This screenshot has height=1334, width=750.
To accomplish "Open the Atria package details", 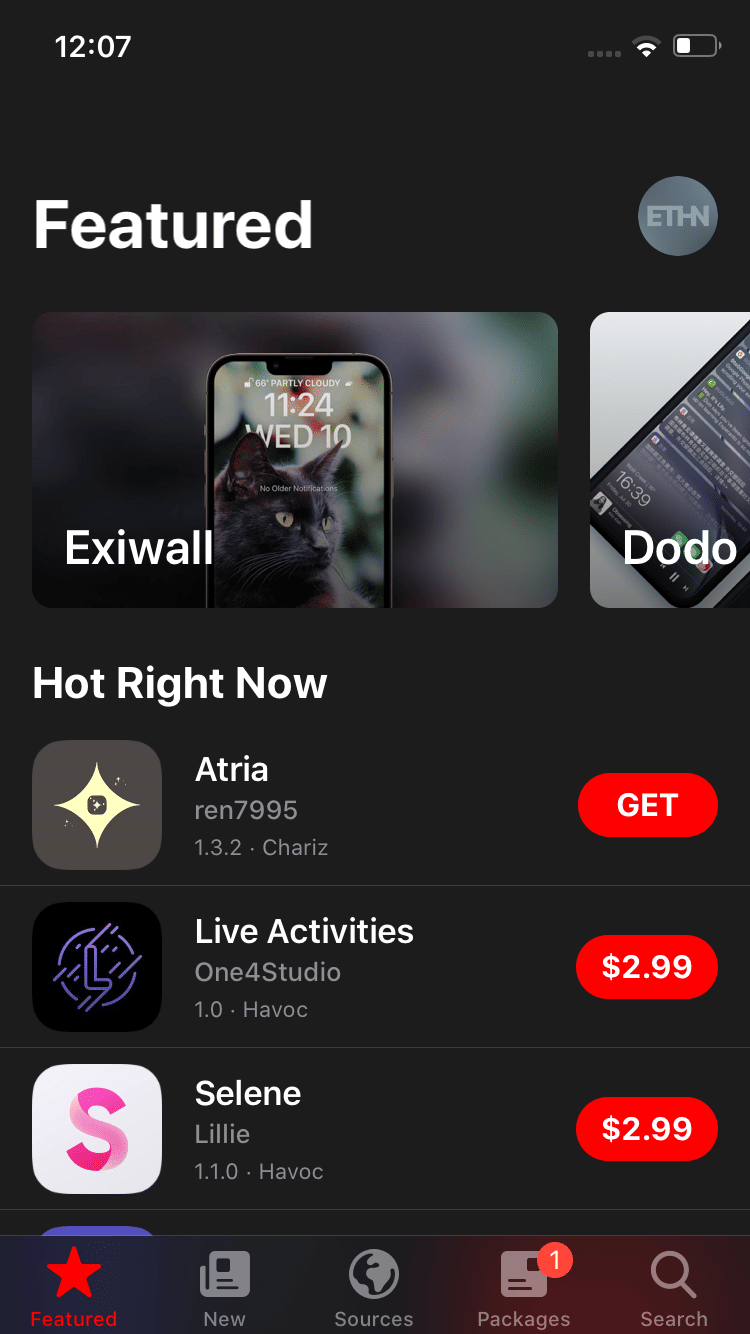I will click(300, 805).
